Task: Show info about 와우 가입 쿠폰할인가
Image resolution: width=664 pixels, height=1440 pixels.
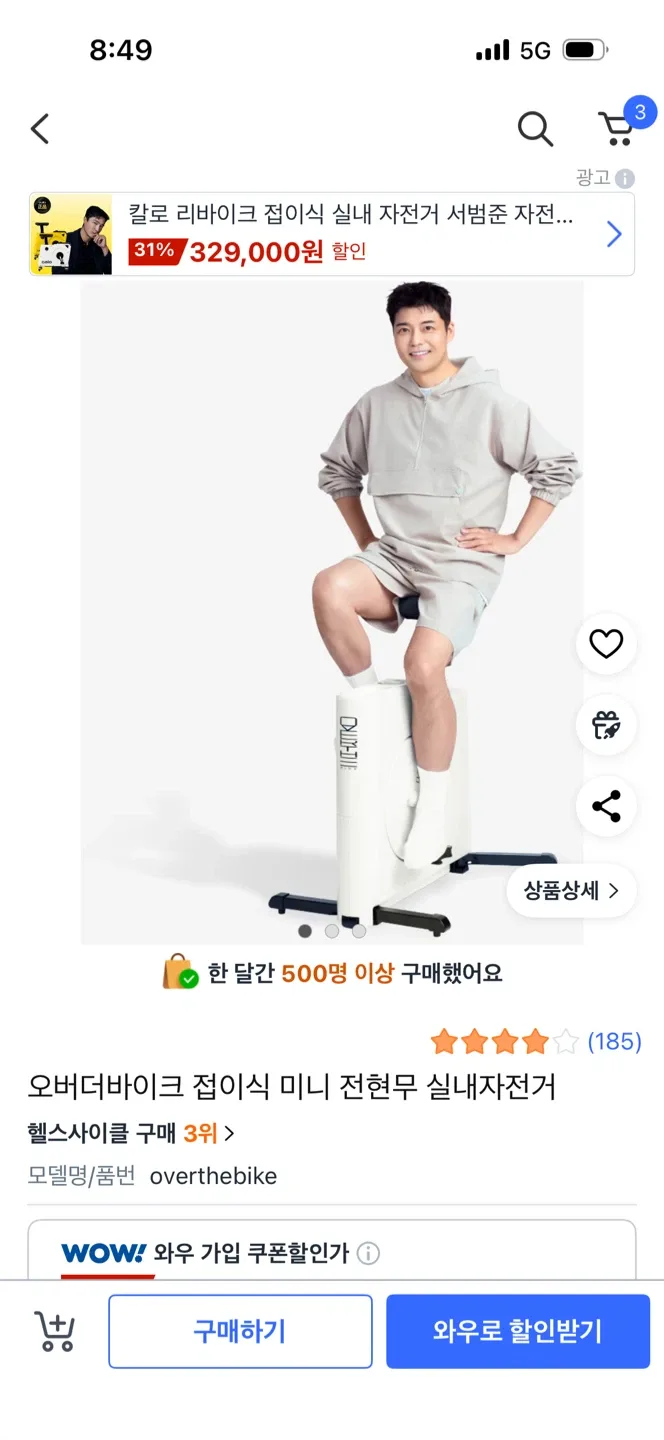Action: [368, 1253]
